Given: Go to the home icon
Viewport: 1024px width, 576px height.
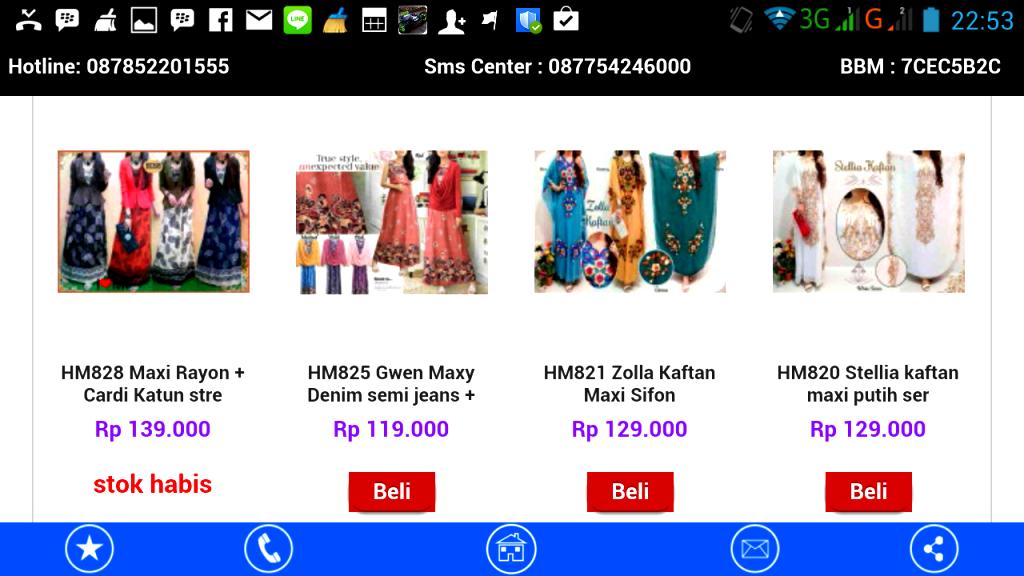Looking at the screenshot, I should [511, 548].
